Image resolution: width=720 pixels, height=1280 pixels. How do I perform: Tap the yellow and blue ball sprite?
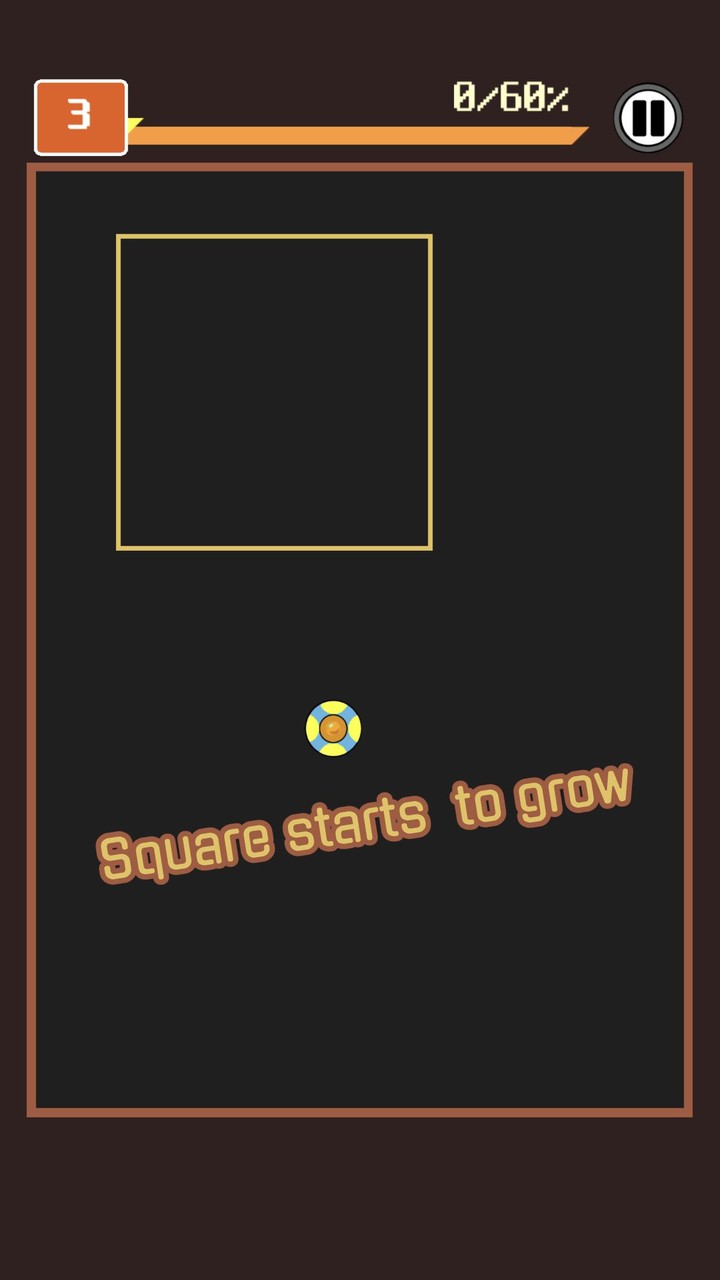tap(333, 728)
